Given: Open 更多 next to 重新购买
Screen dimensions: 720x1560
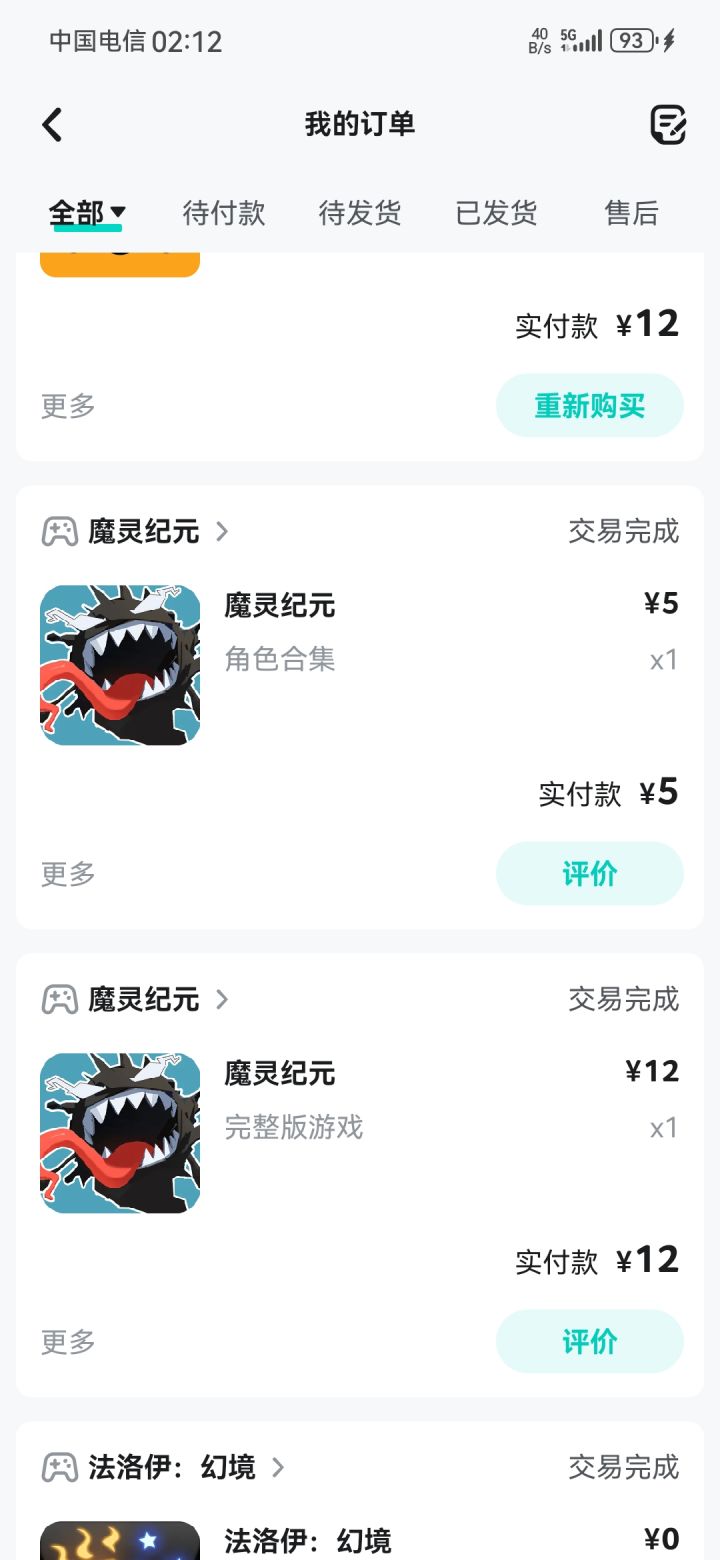Looking at the screenshot, I should (x=68, y=406).
